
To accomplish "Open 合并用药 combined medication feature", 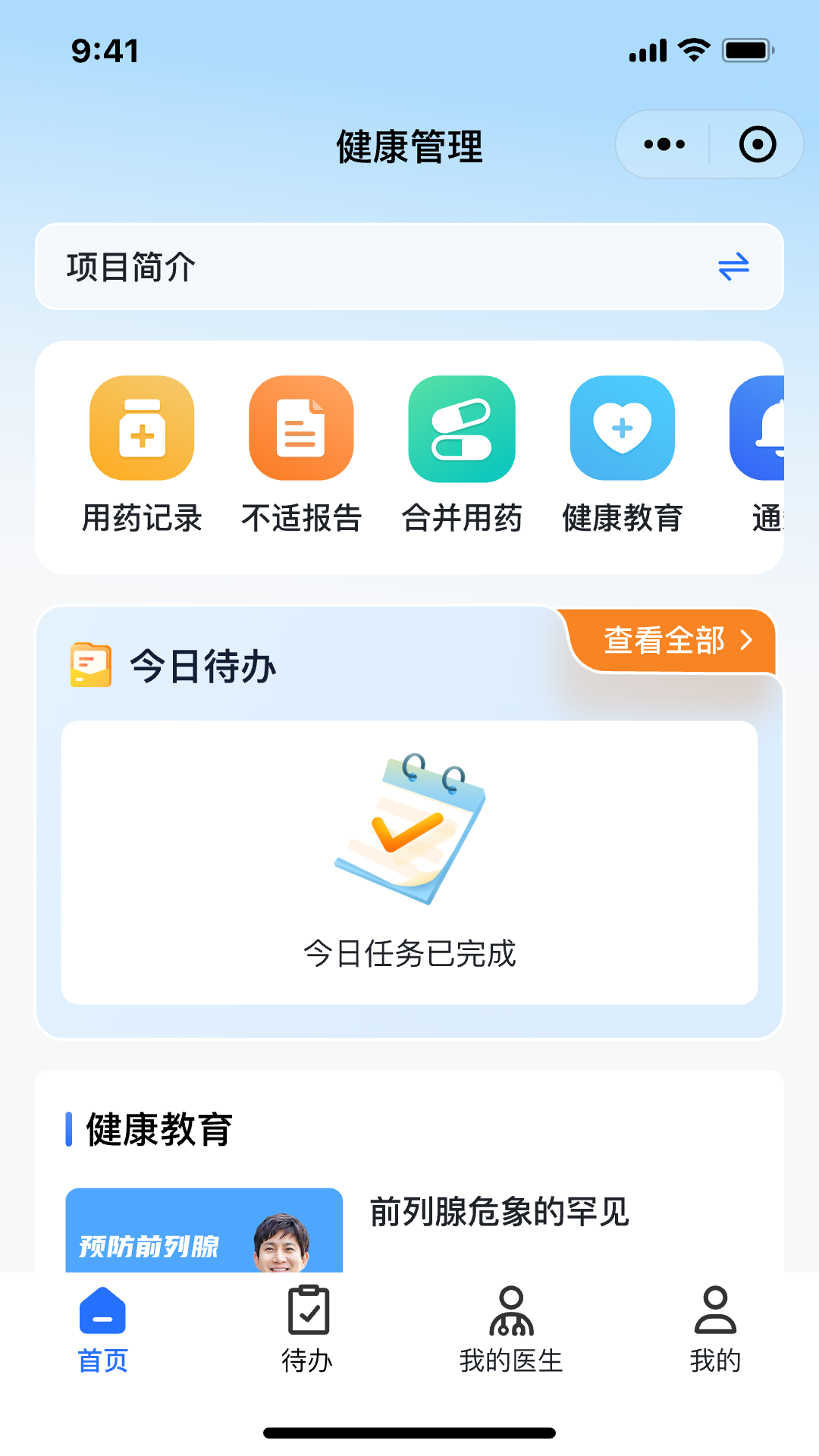I will pyautogui.click(x=461, y=428).
